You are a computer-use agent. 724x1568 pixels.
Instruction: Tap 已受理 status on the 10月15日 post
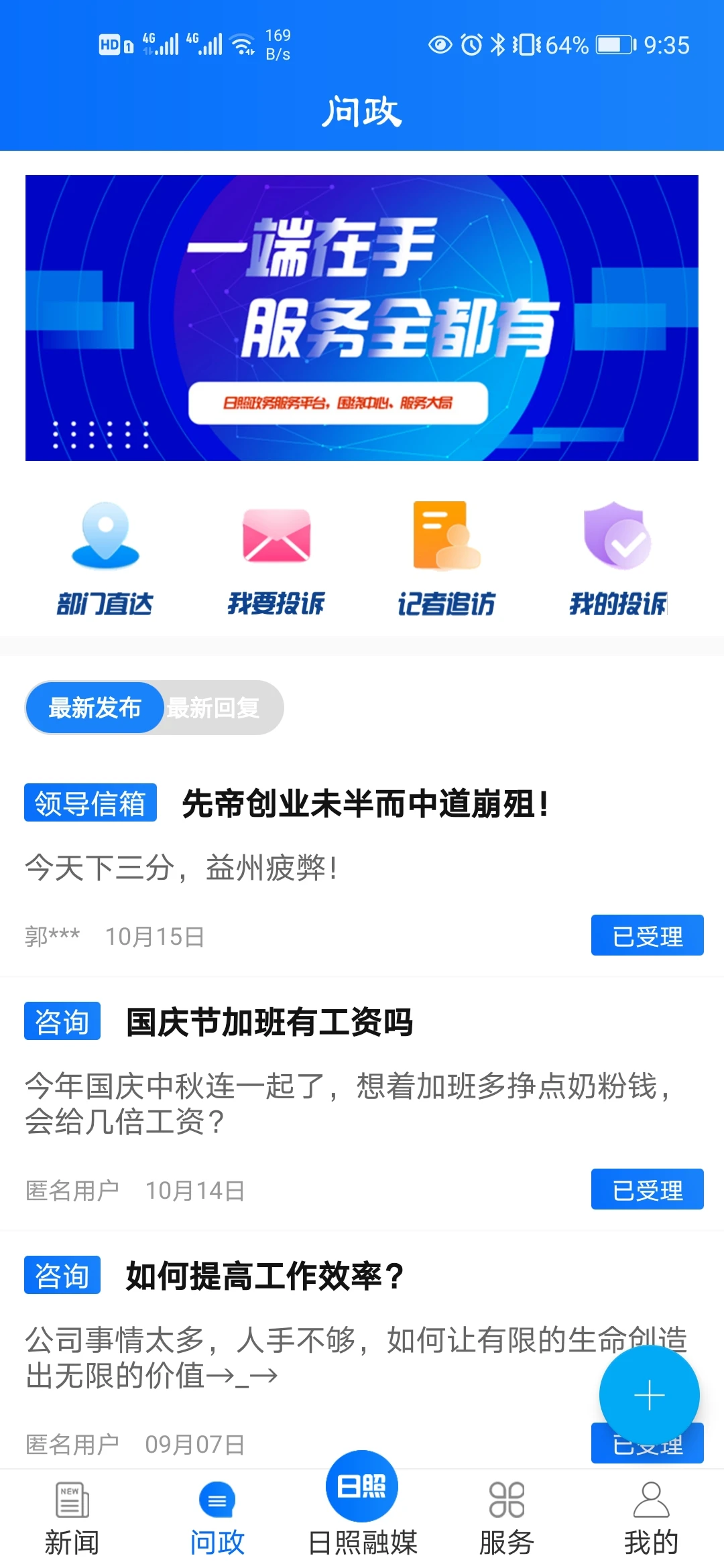646,935
